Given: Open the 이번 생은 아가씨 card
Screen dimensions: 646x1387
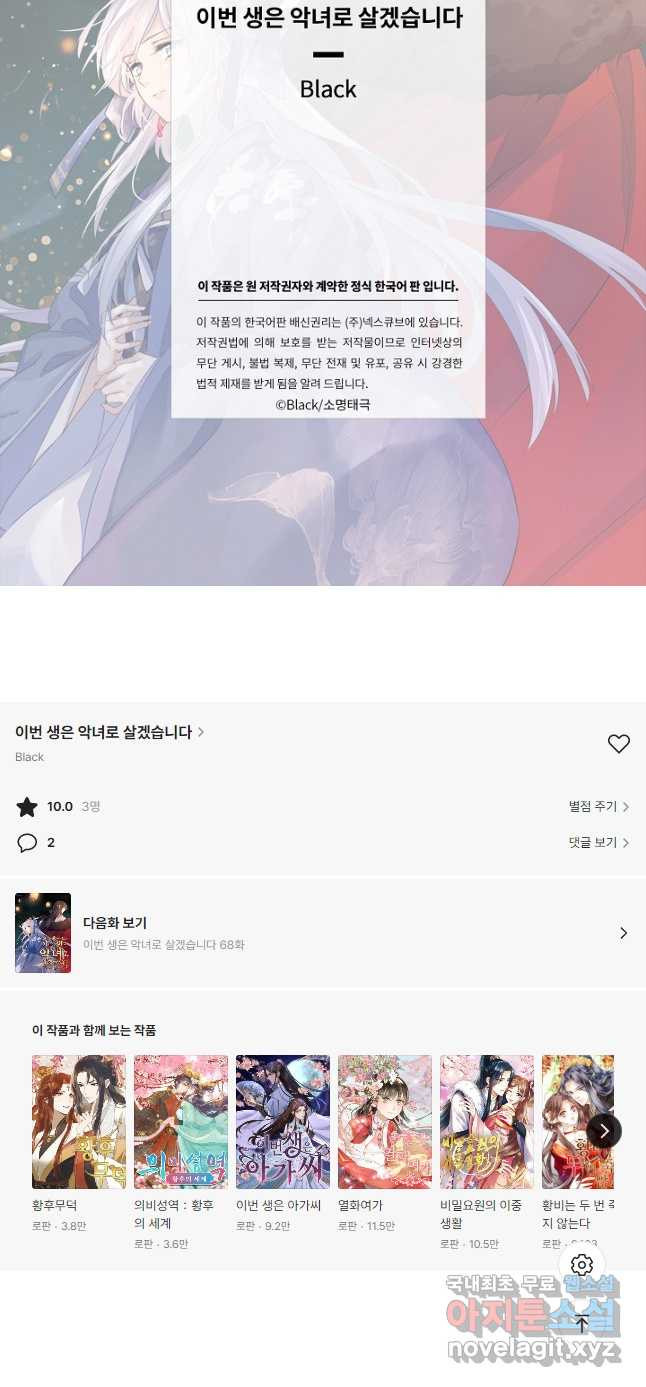Looking at the screenshot, I should pyautogui.click(x=283, y=1122).
